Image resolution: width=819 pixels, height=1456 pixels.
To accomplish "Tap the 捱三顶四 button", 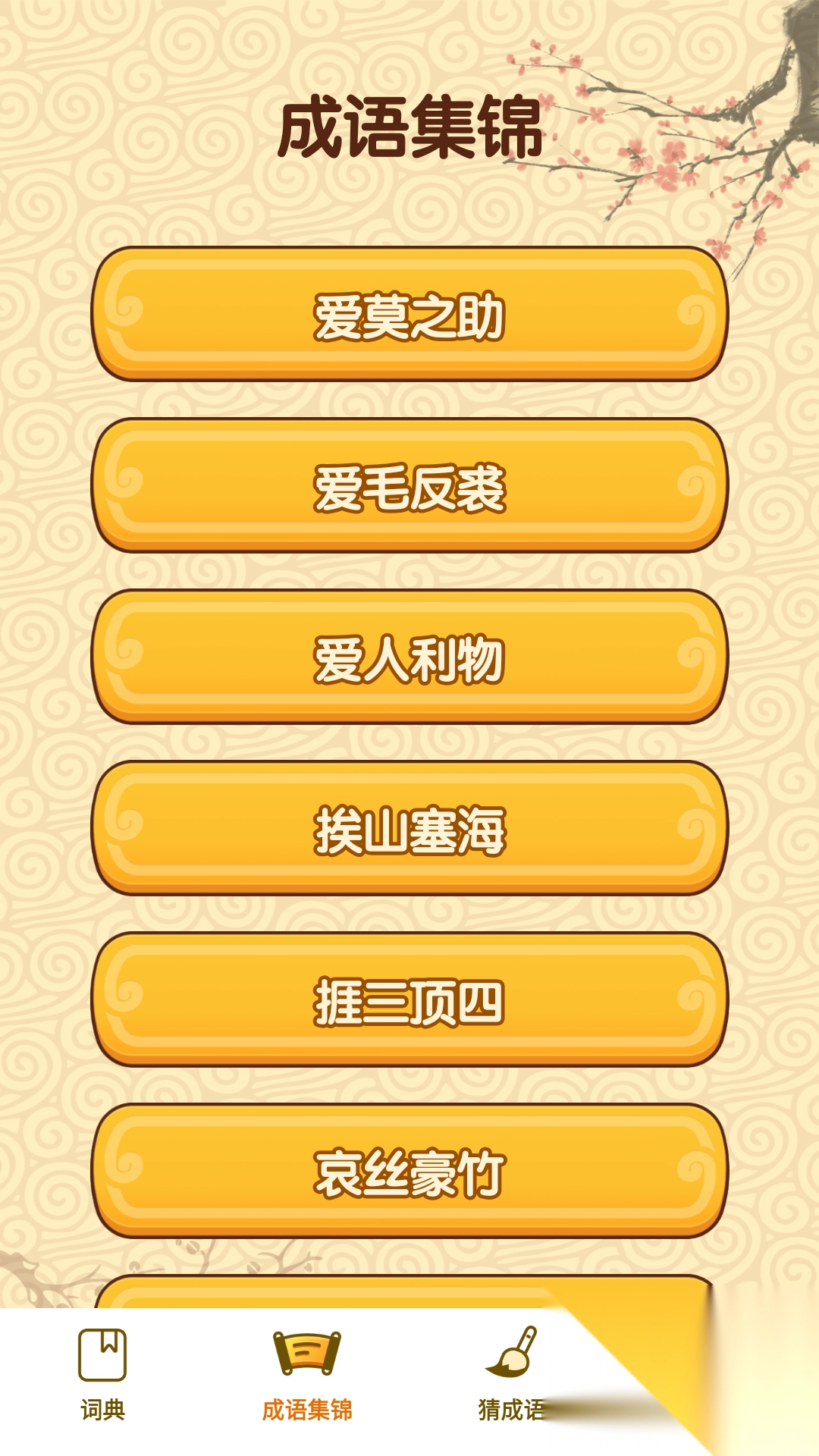I will tap(409, 999).
